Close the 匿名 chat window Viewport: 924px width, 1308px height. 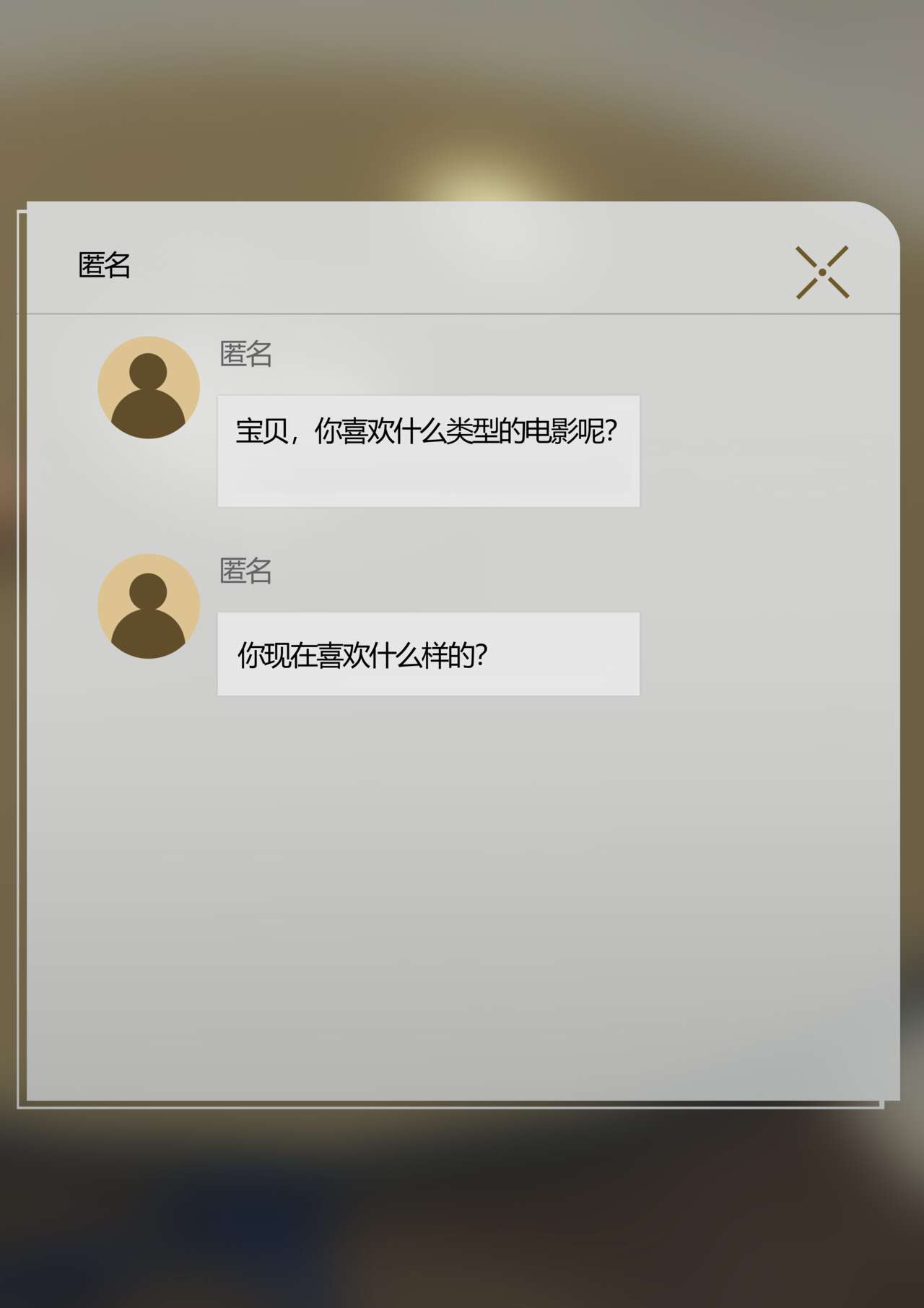click(821, 272)
